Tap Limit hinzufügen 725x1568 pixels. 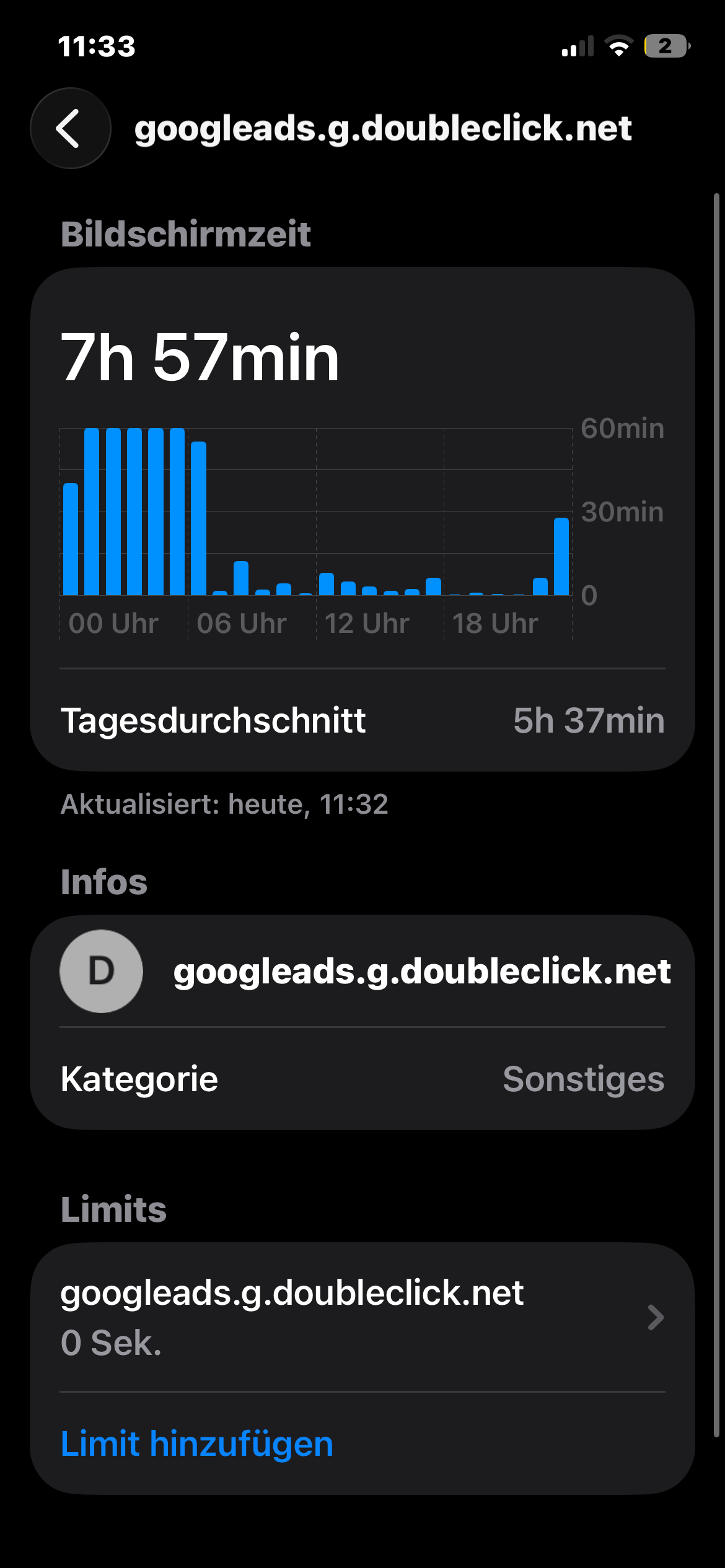(197, 1444)
